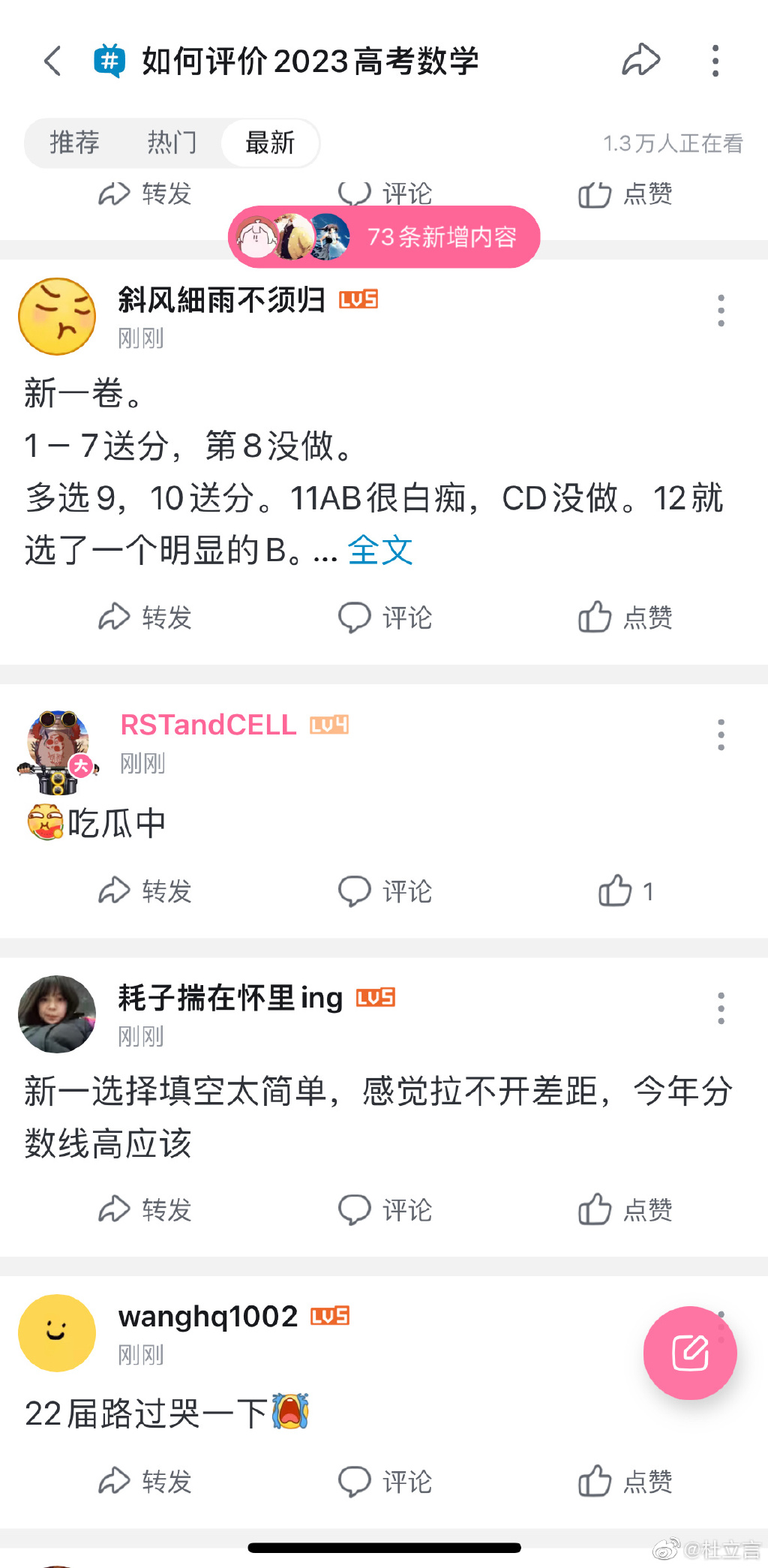Like 耗子揣在怀里ing's post
Viewport: 768px width, 1568px height.
point(625,1209)
